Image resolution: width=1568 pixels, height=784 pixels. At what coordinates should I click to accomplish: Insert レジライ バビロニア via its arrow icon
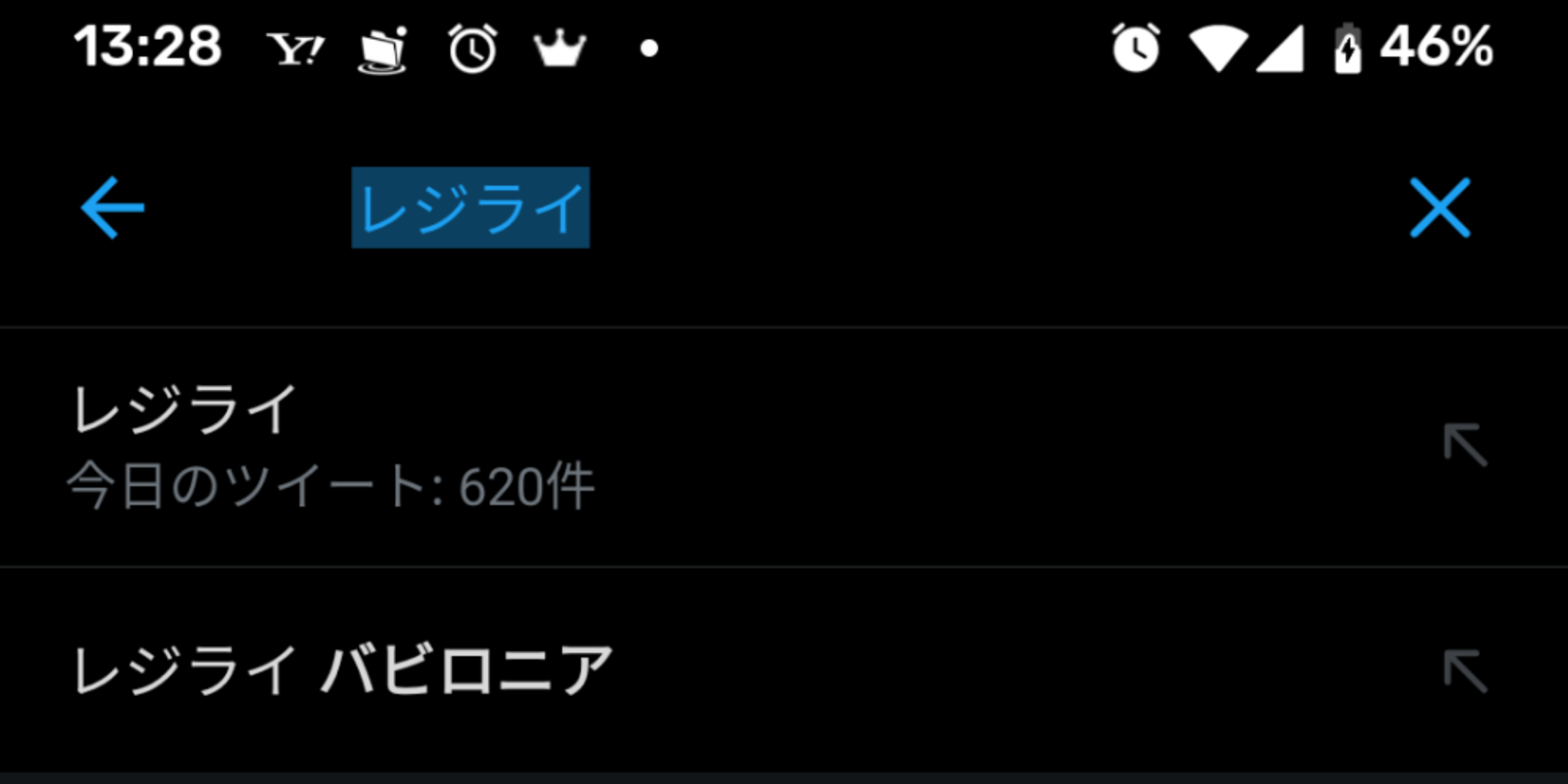[1465, 671]
